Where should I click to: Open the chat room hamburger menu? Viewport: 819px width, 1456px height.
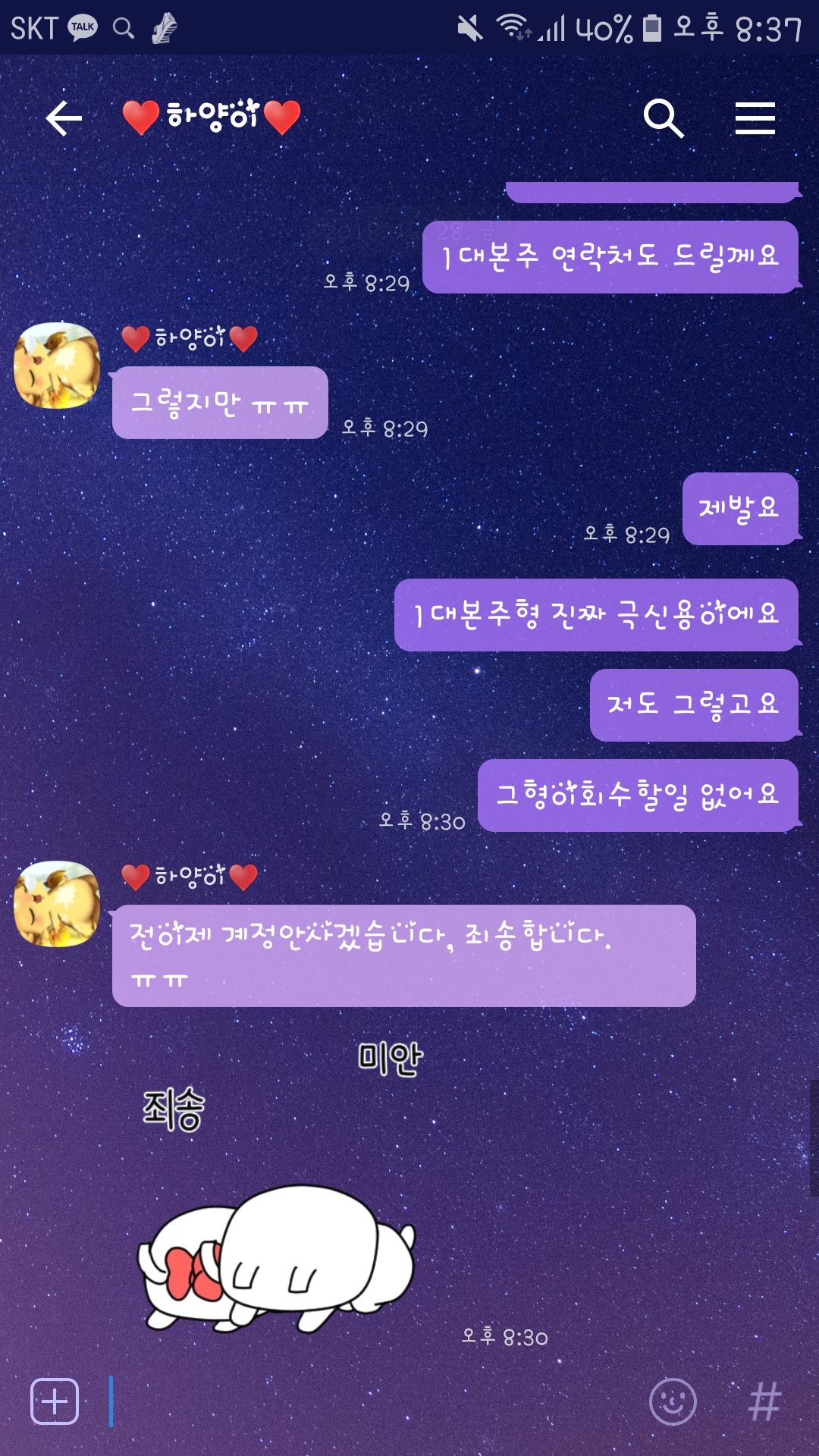755,119
